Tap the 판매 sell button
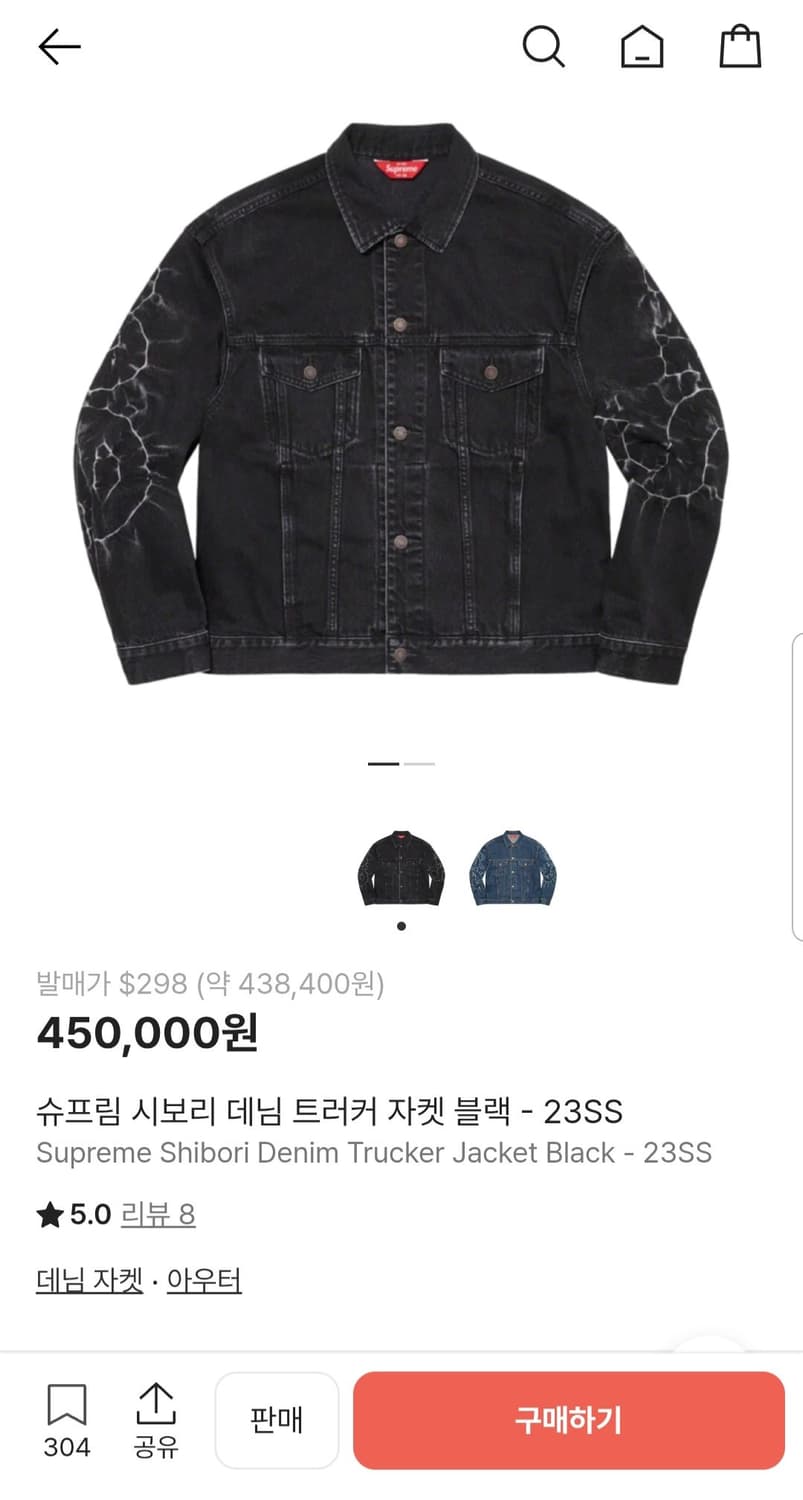The width and height of the screenshot is (803, 1500). point(277,1419)
